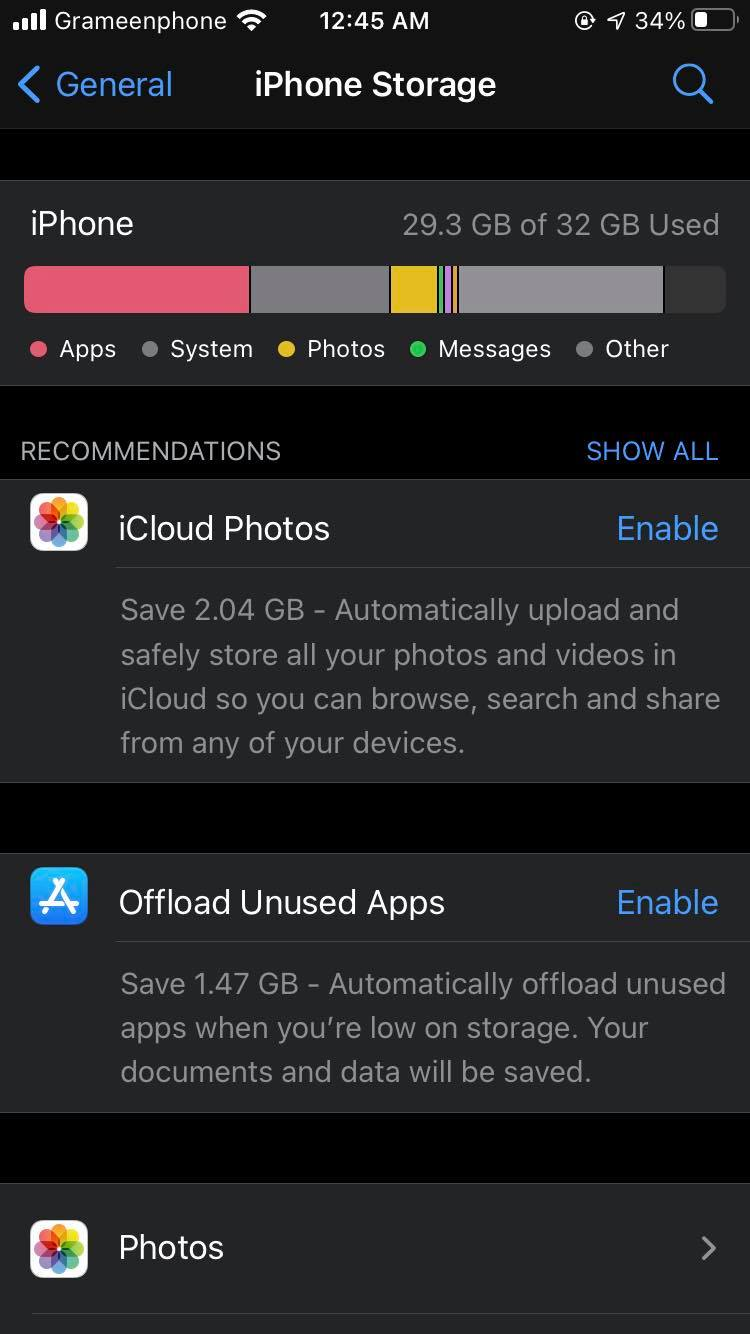Enable Offload Unused Apps

tap(667, 902)
